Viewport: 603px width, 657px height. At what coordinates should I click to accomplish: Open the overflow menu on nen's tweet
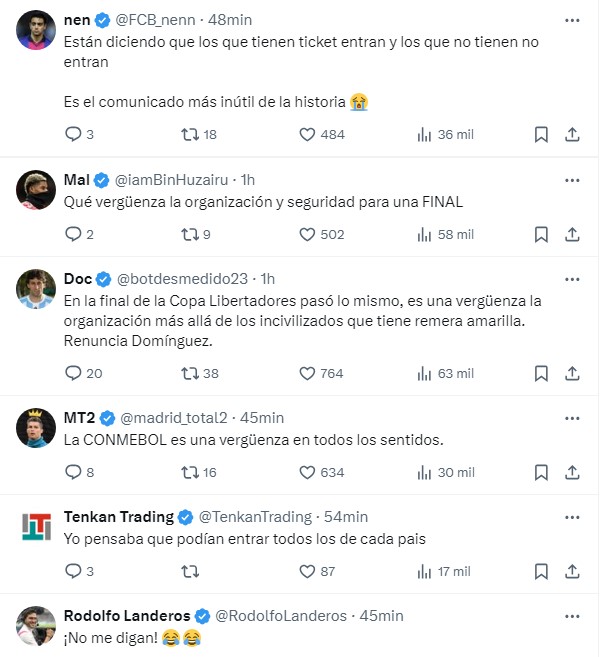click(572, 20)
